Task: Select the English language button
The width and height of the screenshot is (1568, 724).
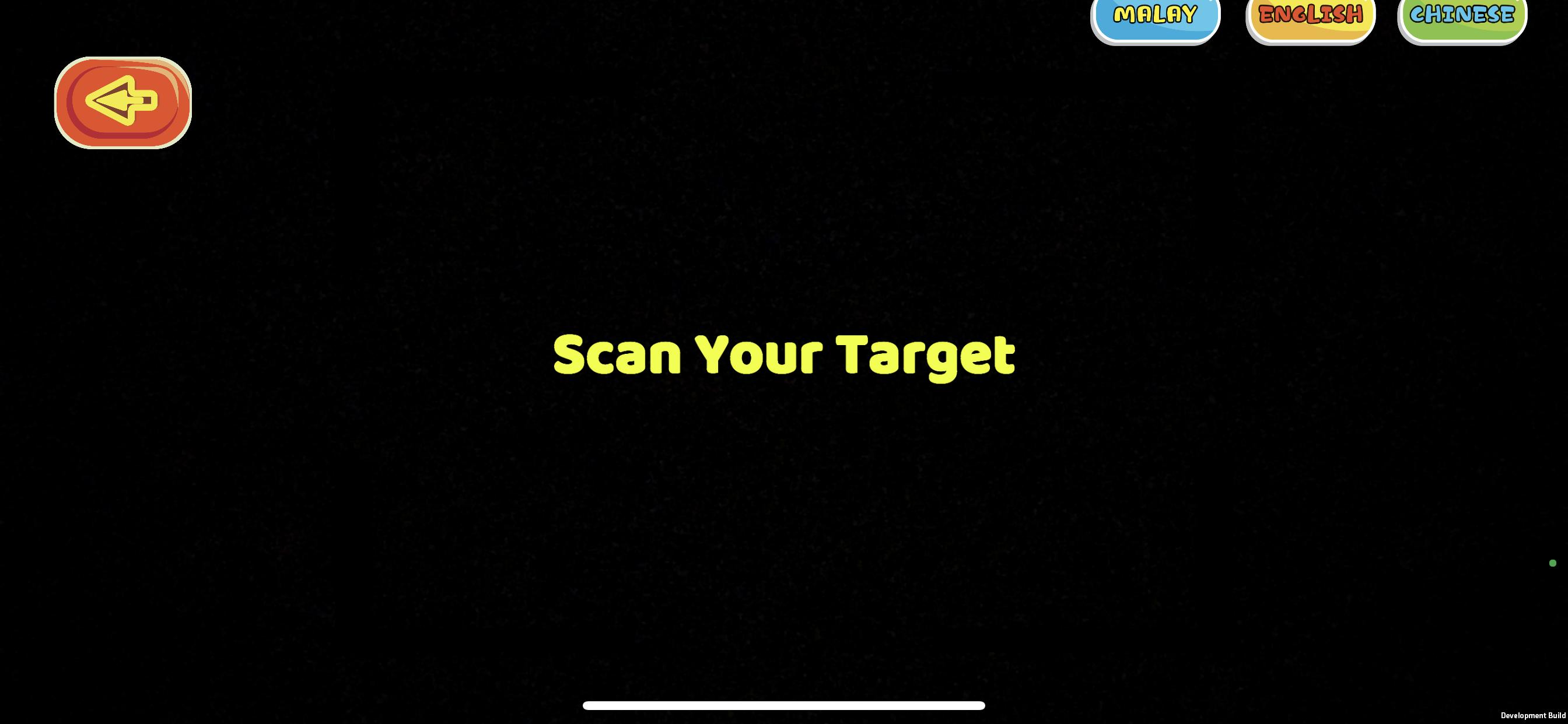Action: 1310,17
